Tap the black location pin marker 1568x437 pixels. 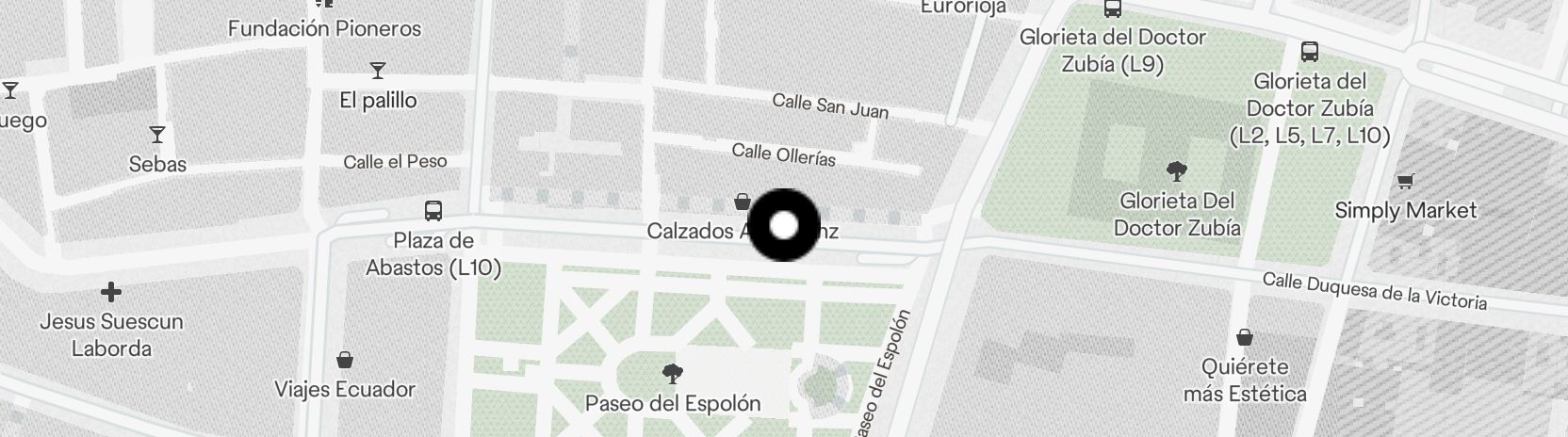[784, 225]
